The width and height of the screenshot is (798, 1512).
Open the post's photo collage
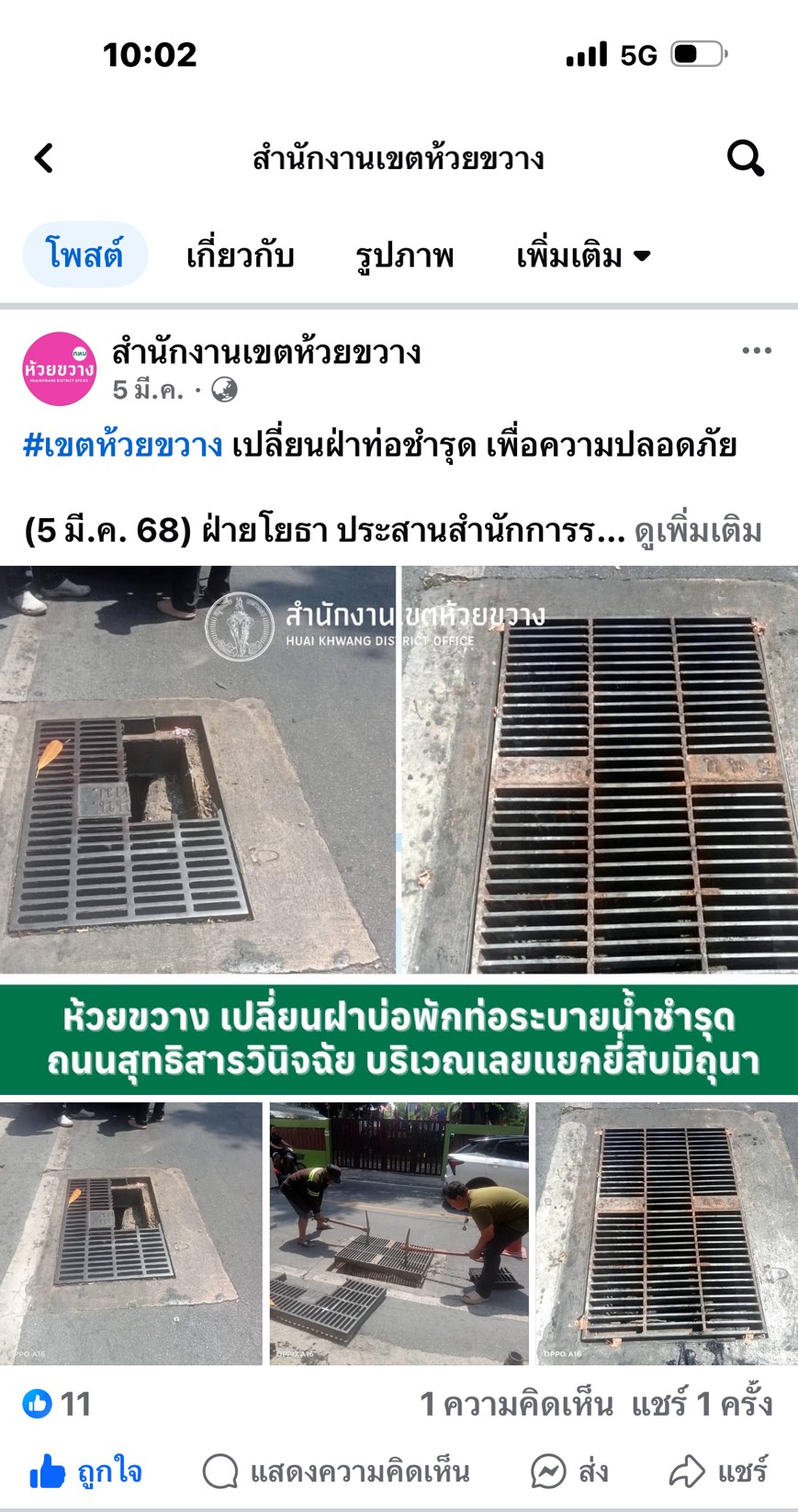pyautogui.click(x=399, y=965)
